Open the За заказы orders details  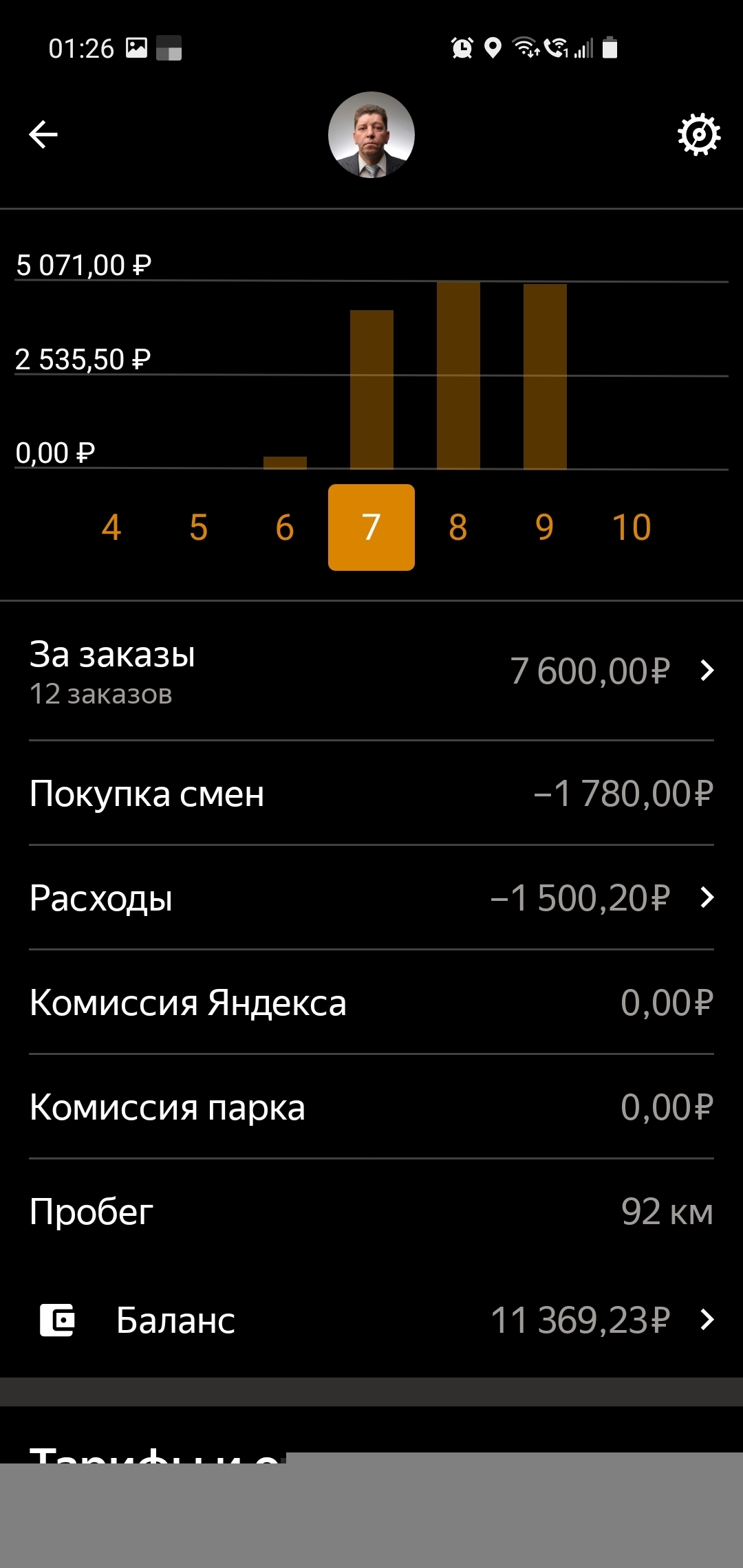(x=371, y=671)
